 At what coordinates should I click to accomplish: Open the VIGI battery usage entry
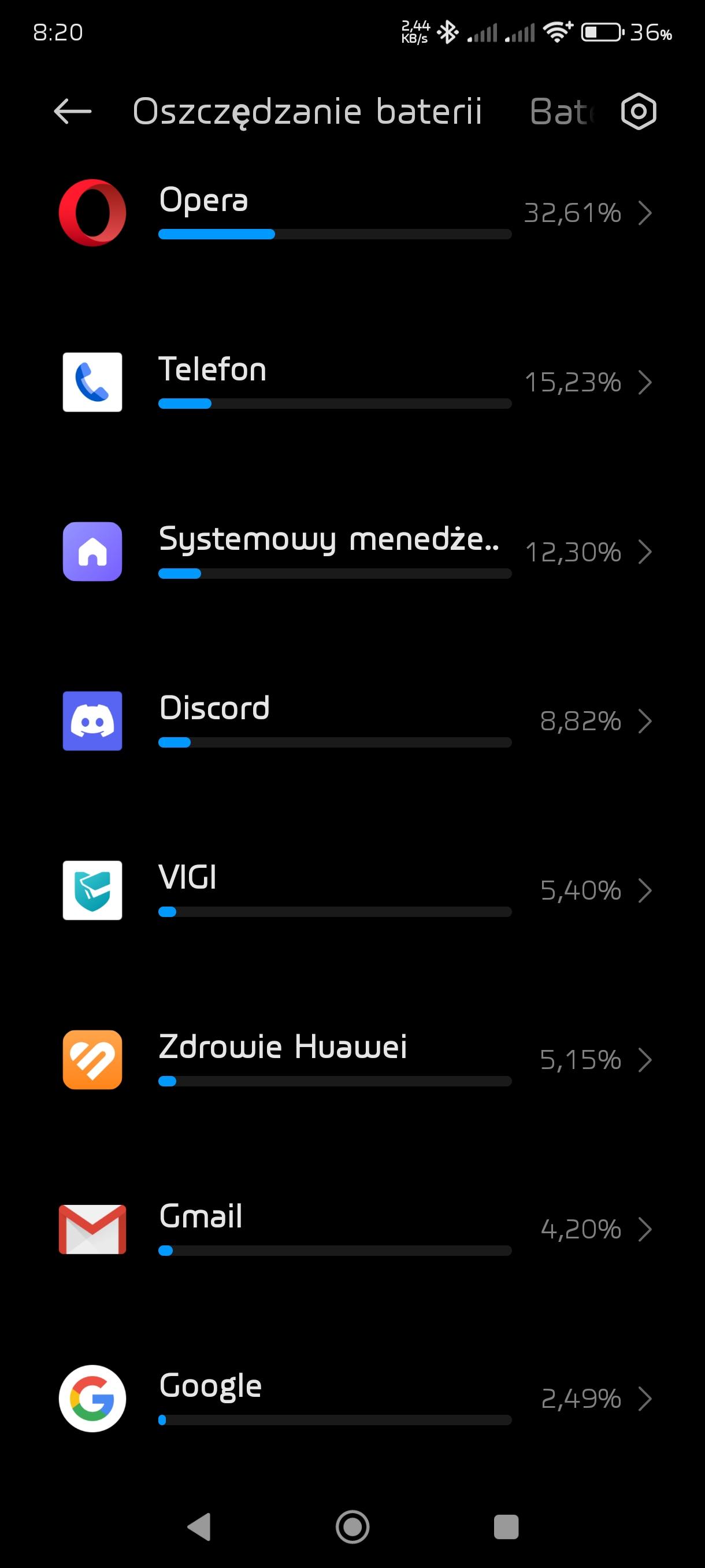pyautogui.click(x=353, y=890)
